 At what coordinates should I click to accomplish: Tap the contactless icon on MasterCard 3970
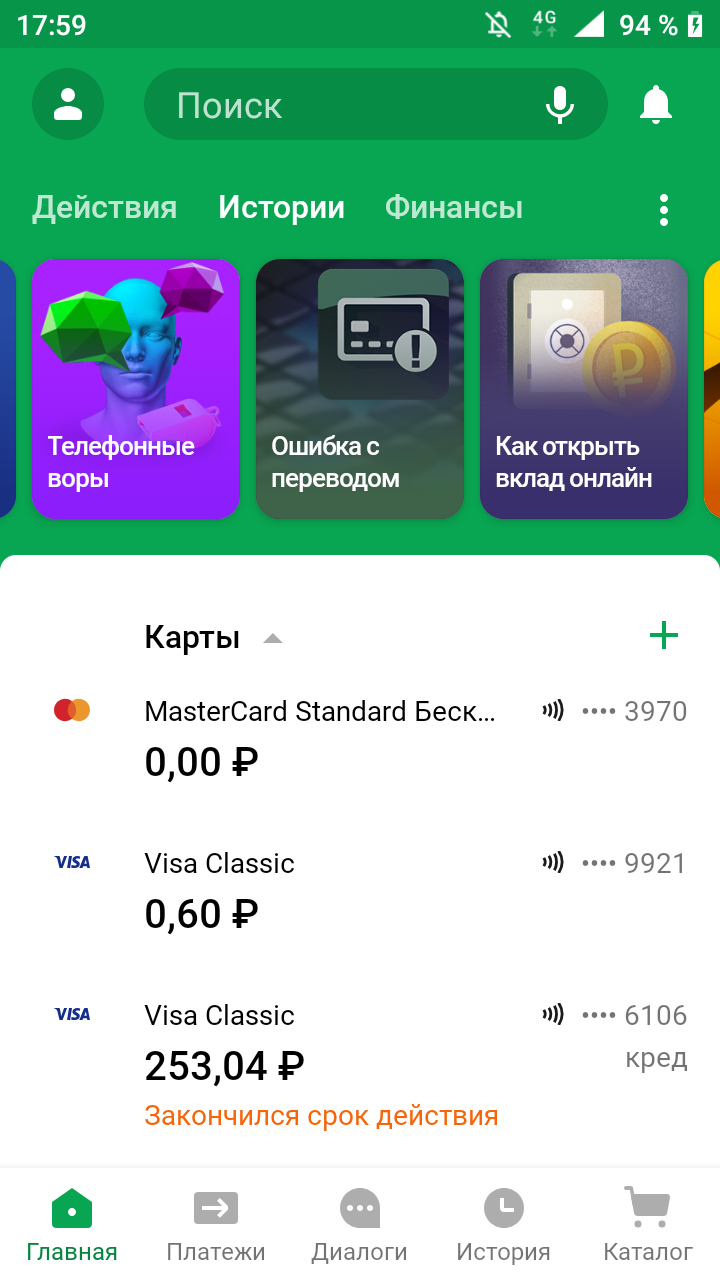pyautogui.click(x=552, y=710)
